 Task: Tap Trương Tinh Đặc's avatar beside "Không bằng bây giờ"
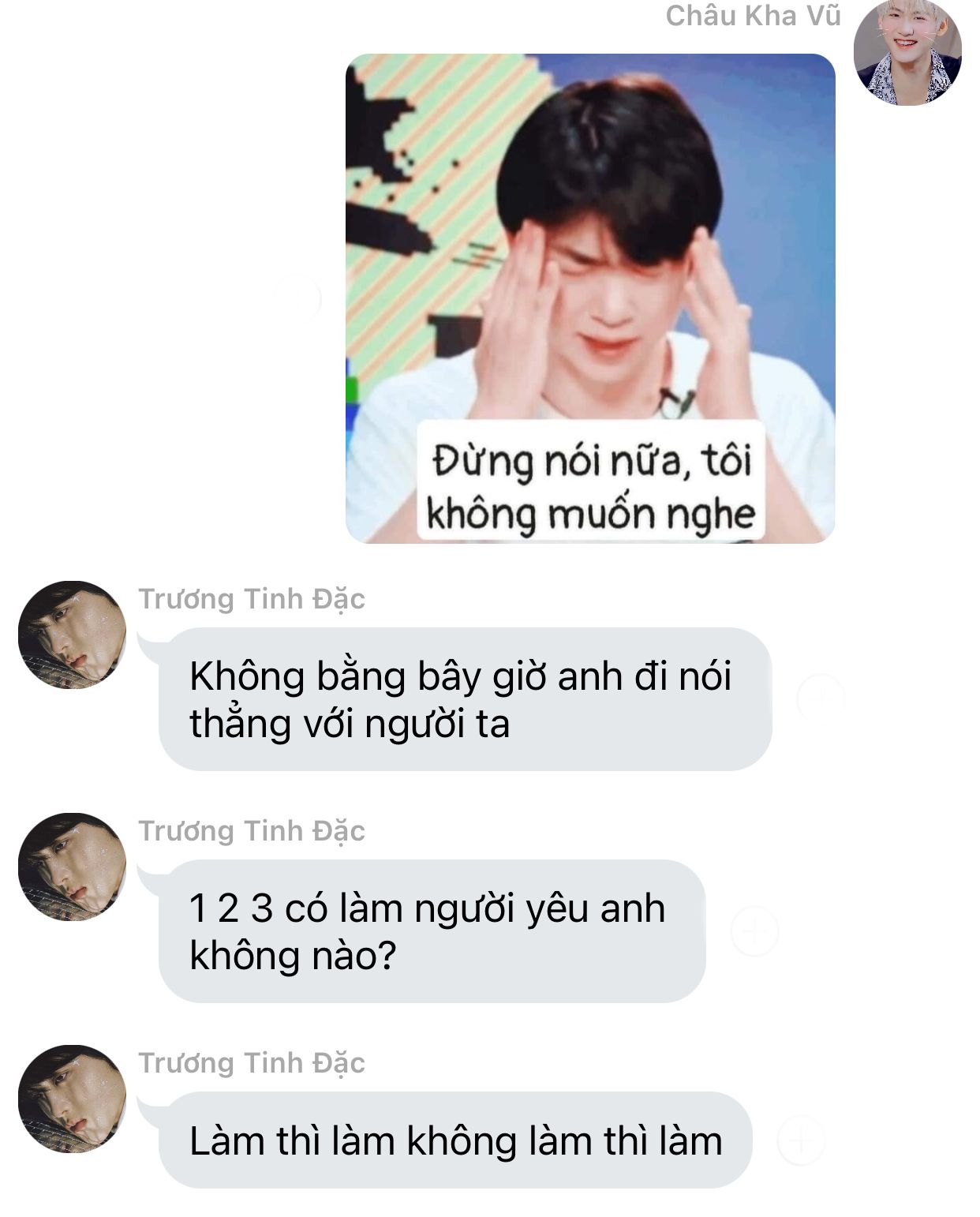(x=72, y=635)
